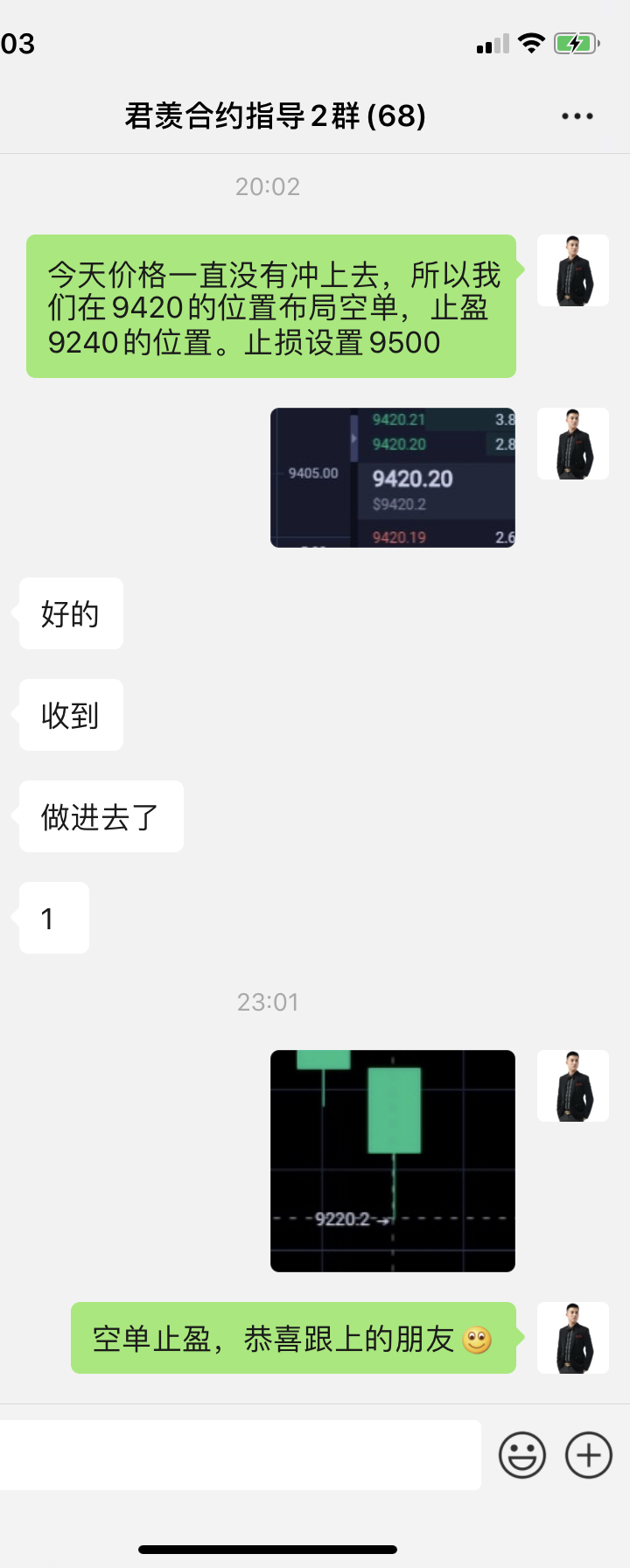Open the price quote screenshot showing 9420.20
The width and height of the screenshot is (630, 1568).
click(392, 478)
